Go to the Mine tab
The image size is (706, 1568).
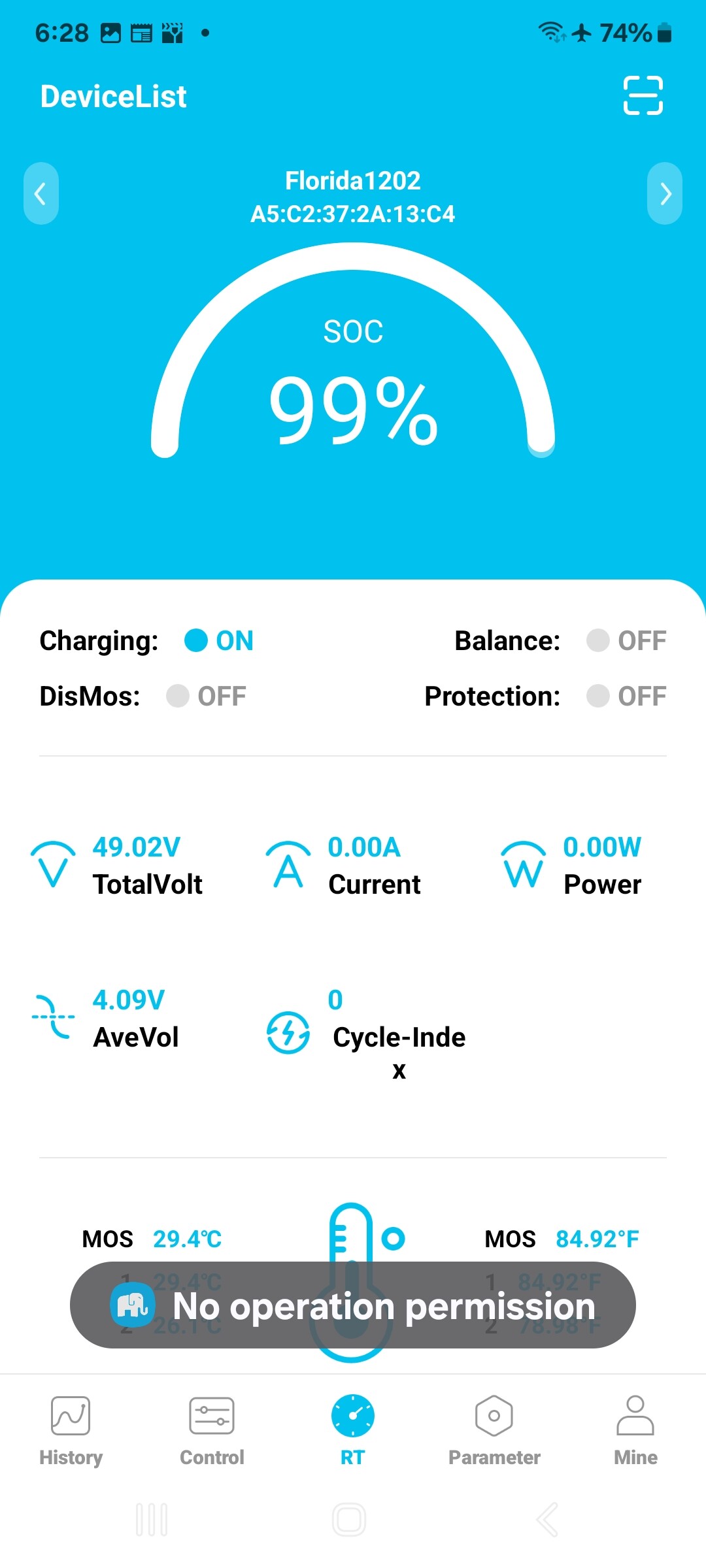click(635, 1431)
